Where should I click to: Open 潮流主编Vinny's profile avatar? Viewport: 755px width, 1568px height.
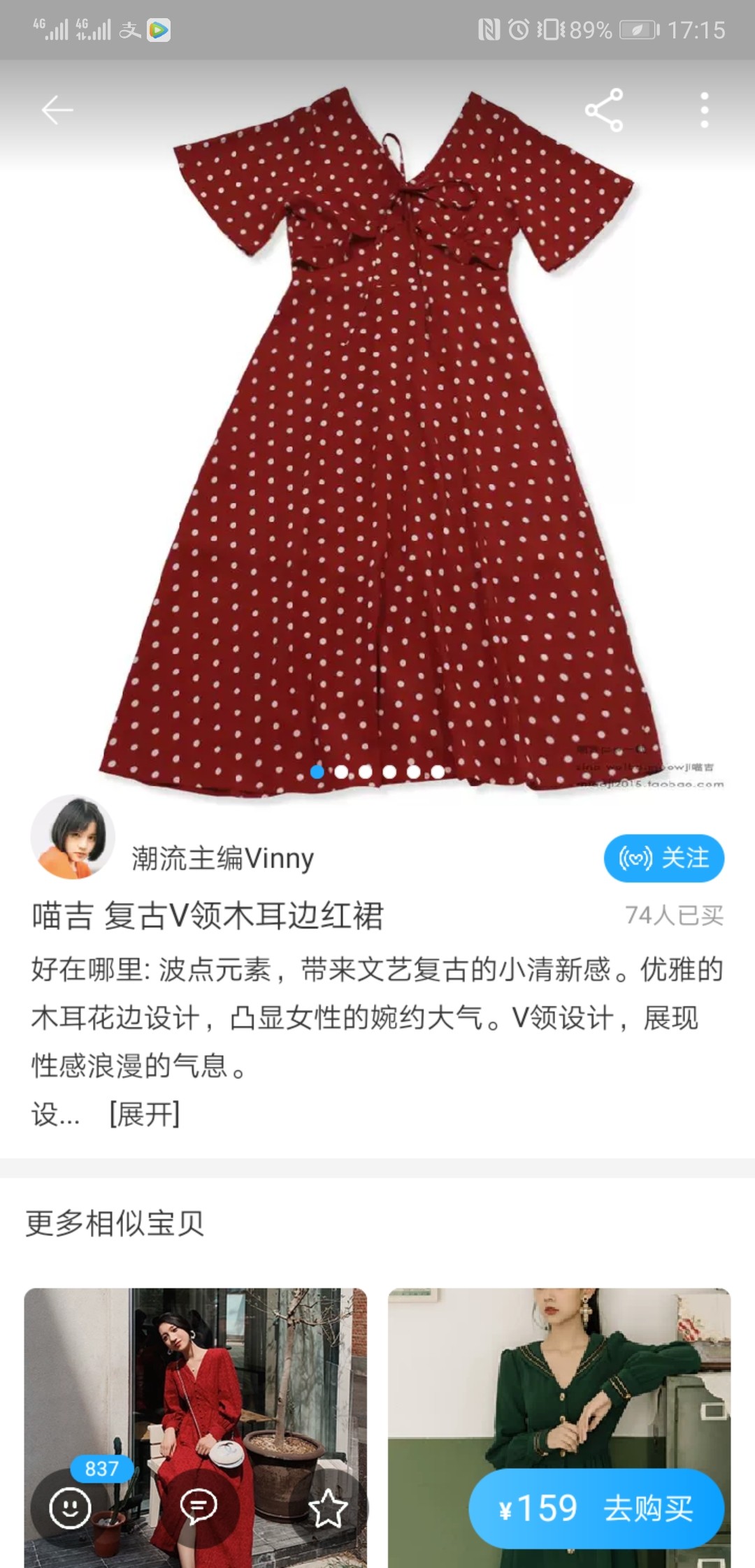pyautogui.click(x=73, y=837)
